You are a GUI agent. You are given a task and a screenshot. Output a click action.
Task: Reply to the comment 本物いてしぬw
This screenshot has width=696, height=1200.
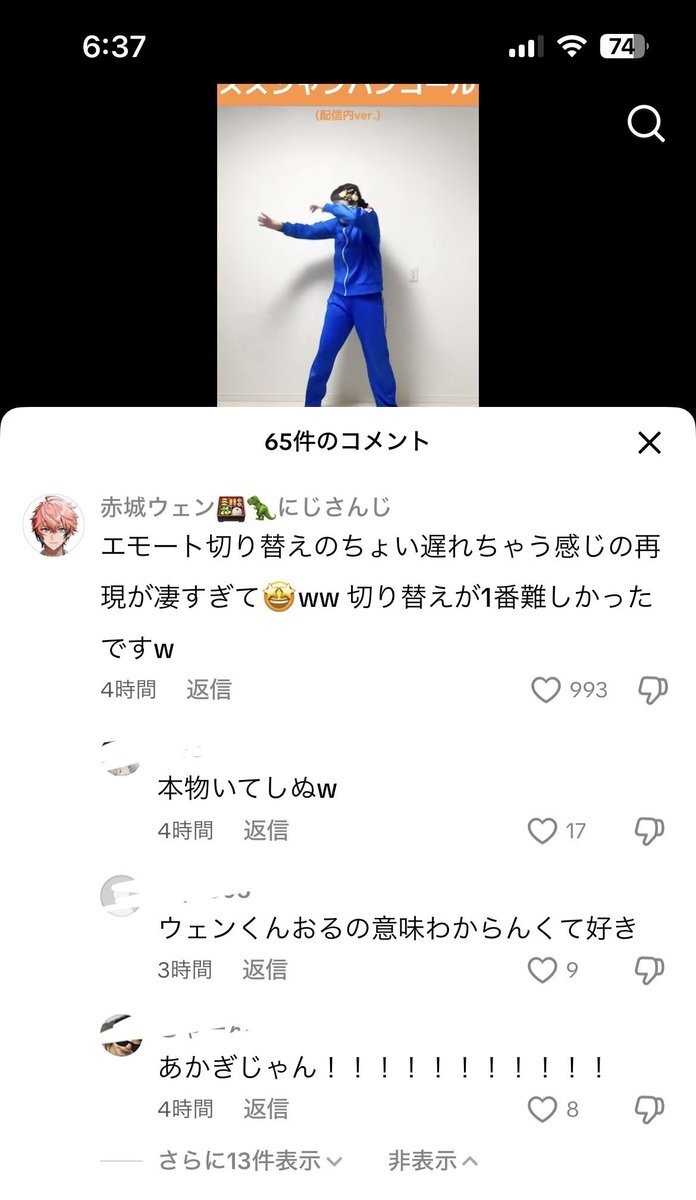pyautogui.click(x=265, y=831)
